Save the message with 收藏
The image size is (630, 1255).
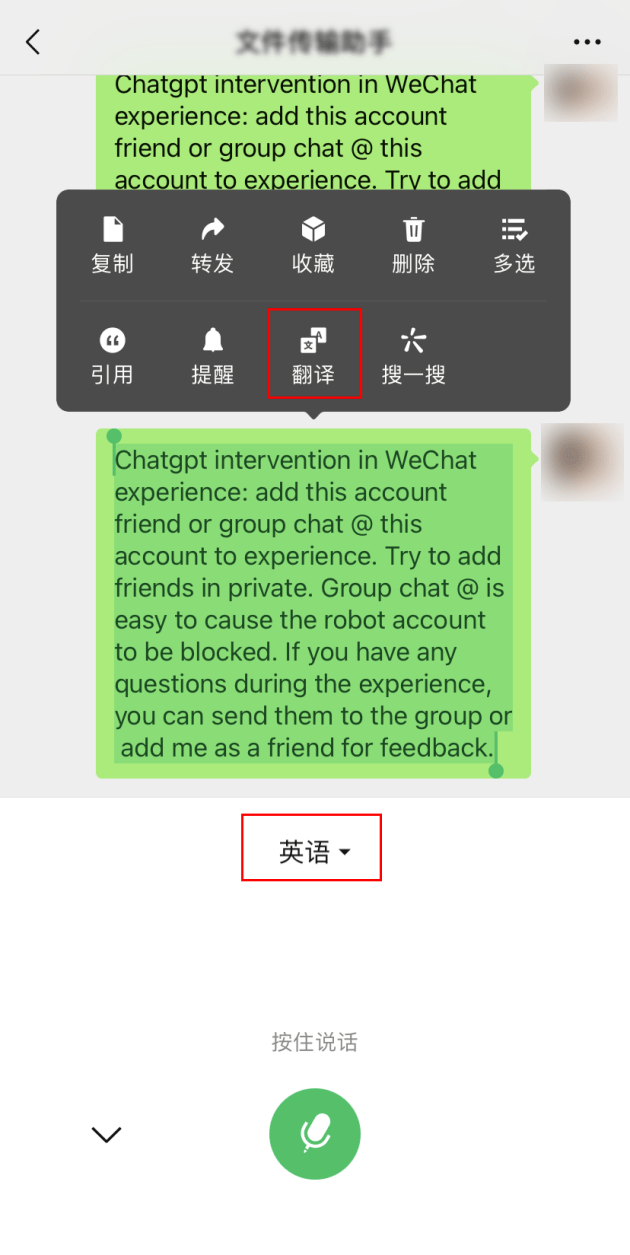tap(313, 245)
